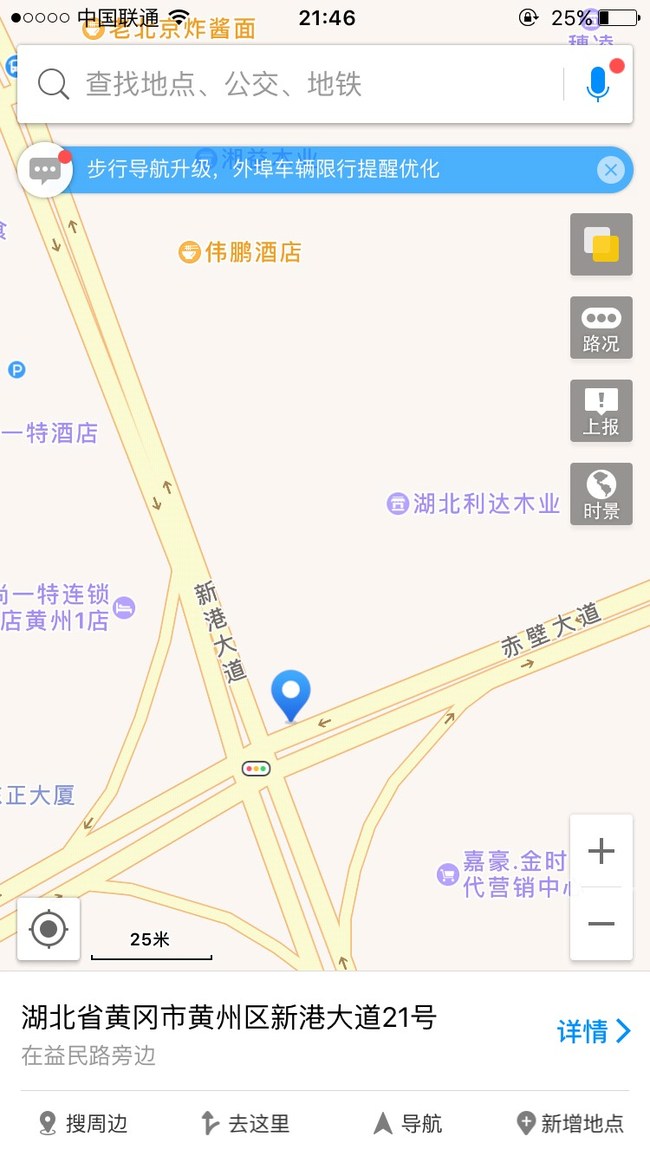This screenshot has width=650, height=1156.
Task: Start 导航 navigation
Action: click(x=408, y=1124)
